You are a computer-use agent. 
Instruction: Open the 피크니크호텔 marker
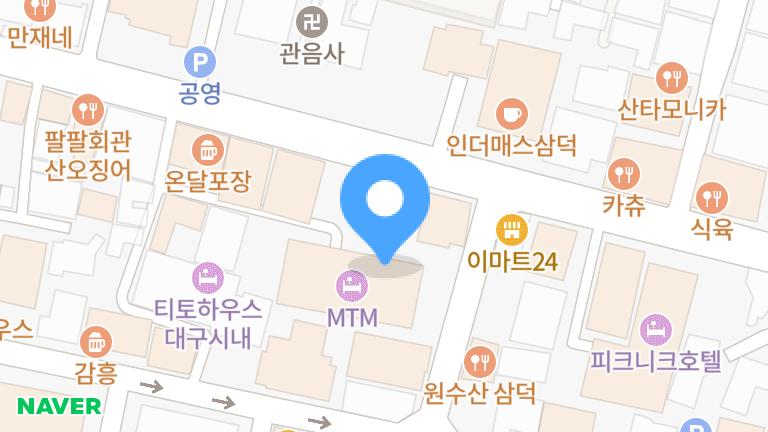(x=656, y=329)
